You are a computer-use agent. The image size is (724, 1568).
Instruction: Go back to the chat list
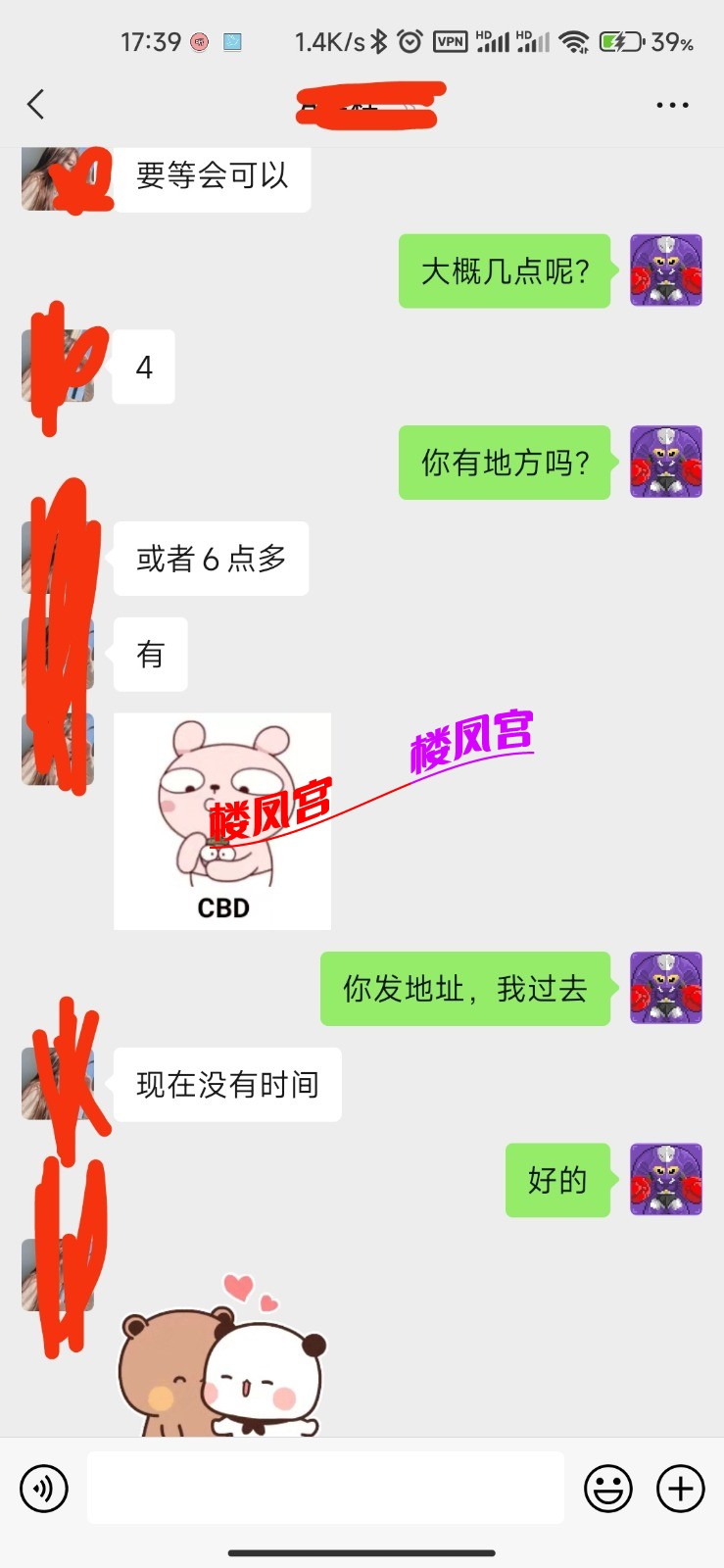click(x=36, y=105)
